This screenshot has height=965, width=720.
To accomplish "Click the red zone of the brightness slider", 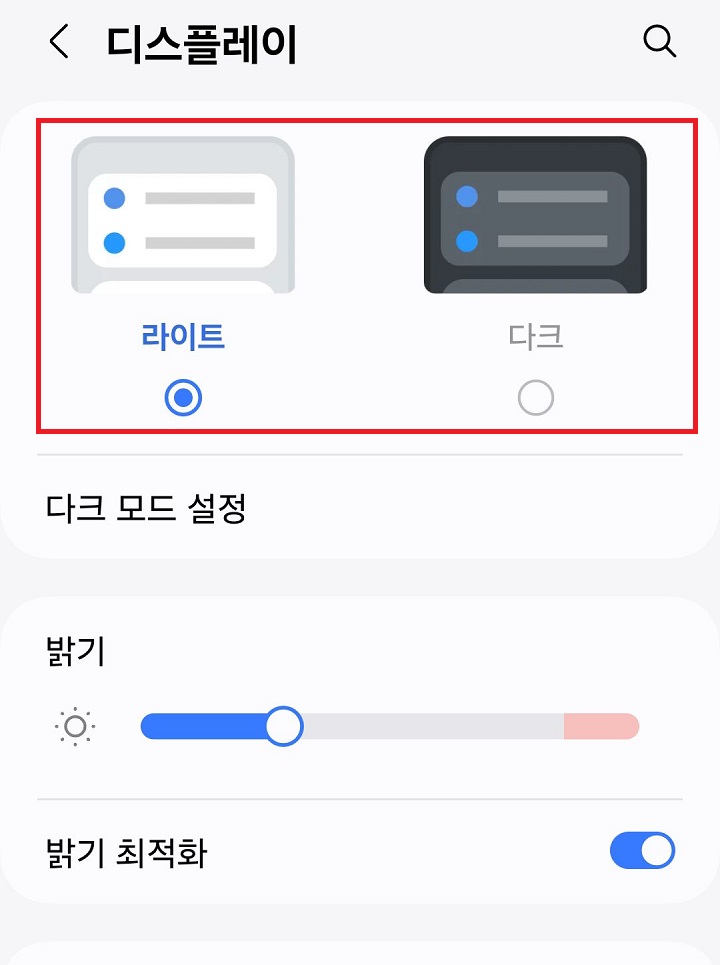I will [600, 726].
